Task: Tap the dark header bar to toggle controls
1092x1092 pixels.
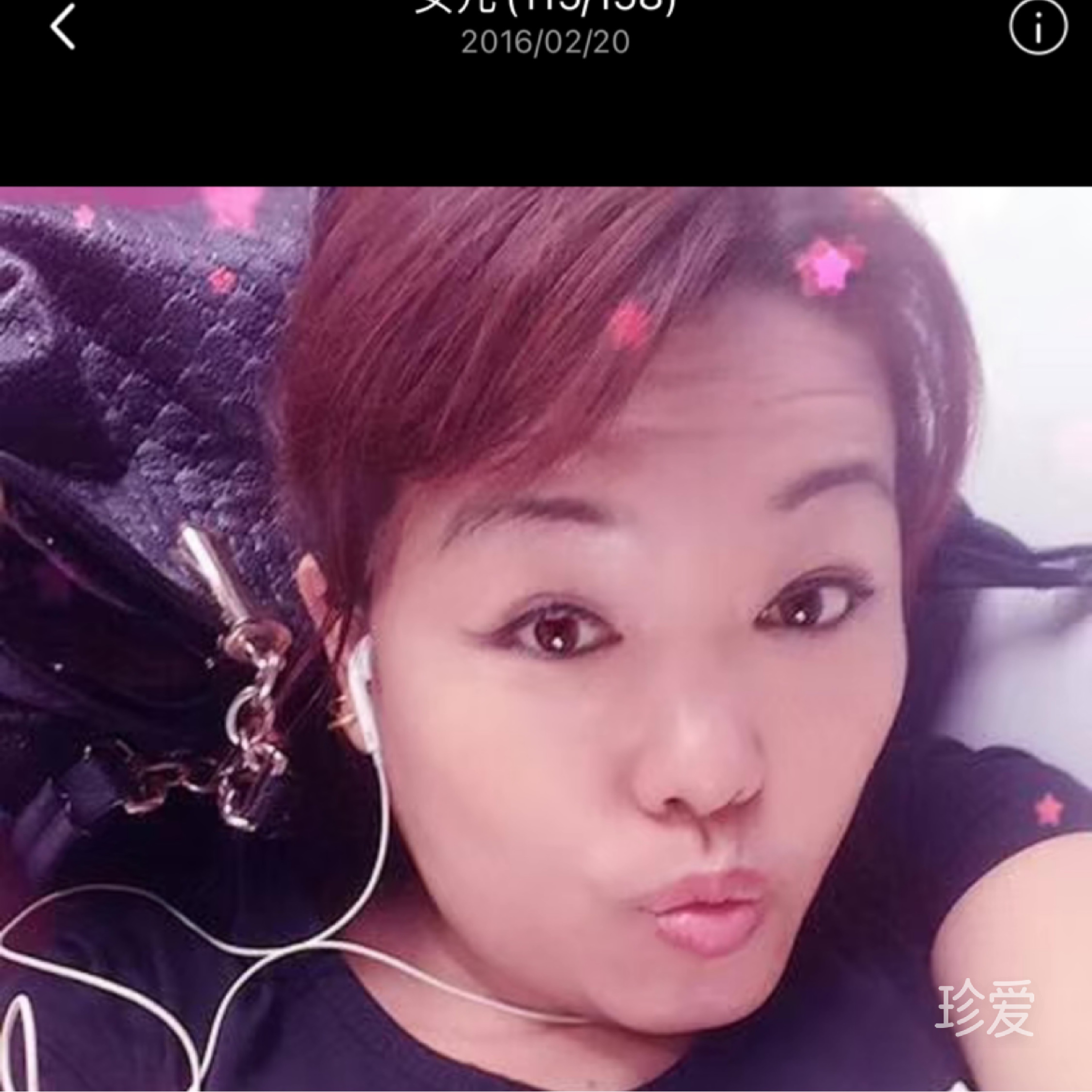Action: (x=339, y=113)
